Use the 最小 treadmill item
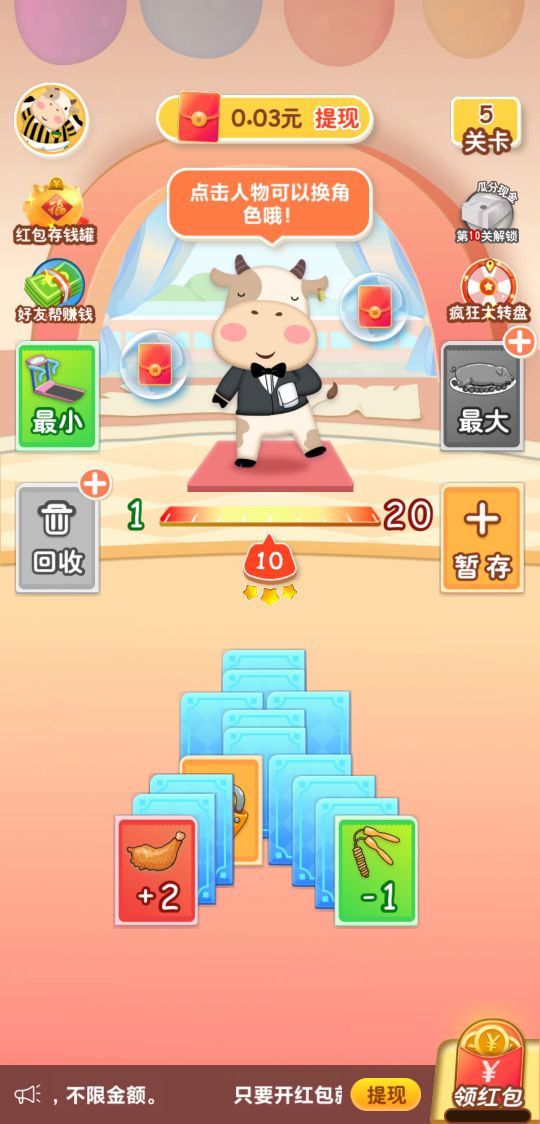 (57, 396)
